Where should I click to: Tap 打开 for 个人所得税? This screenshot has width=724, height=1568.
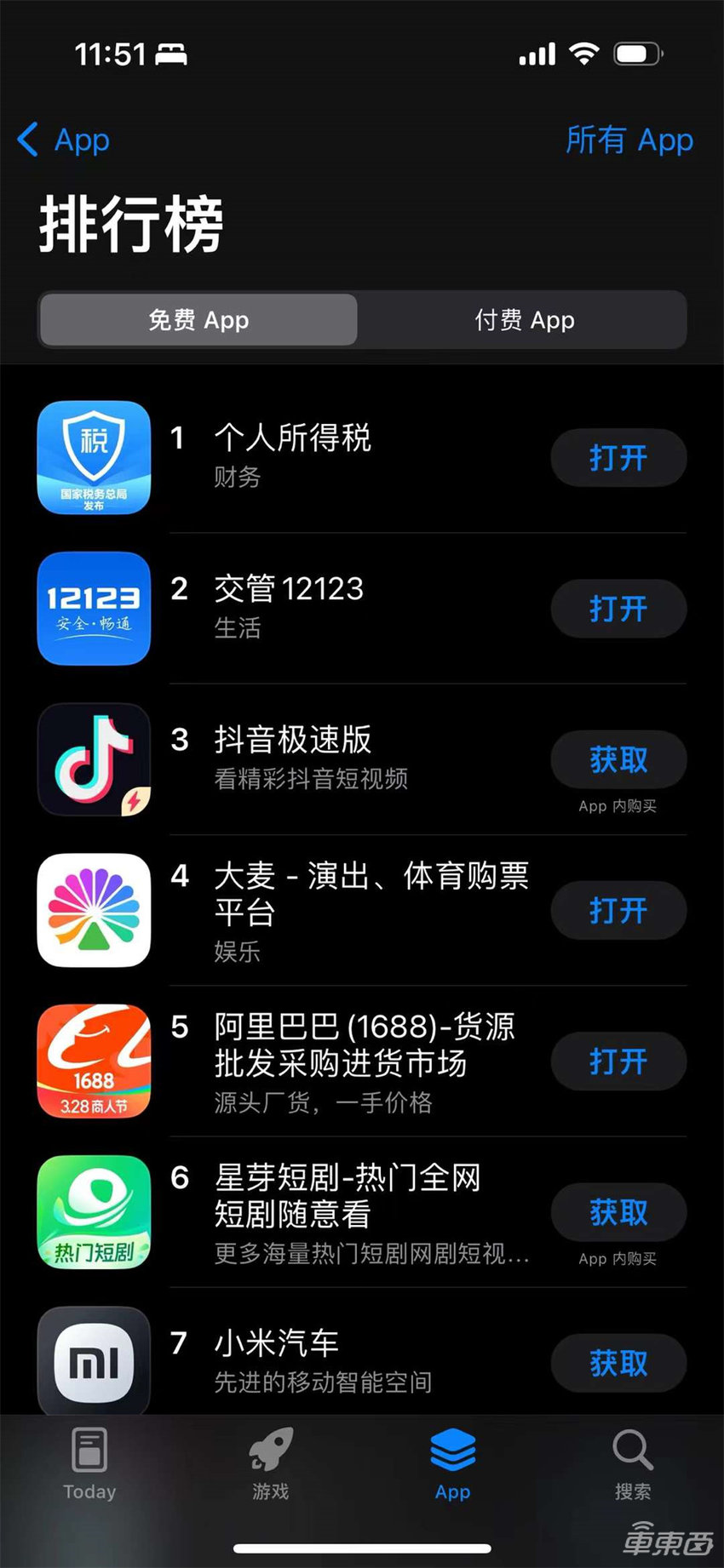pyautogui.click(x=618, y=458)
